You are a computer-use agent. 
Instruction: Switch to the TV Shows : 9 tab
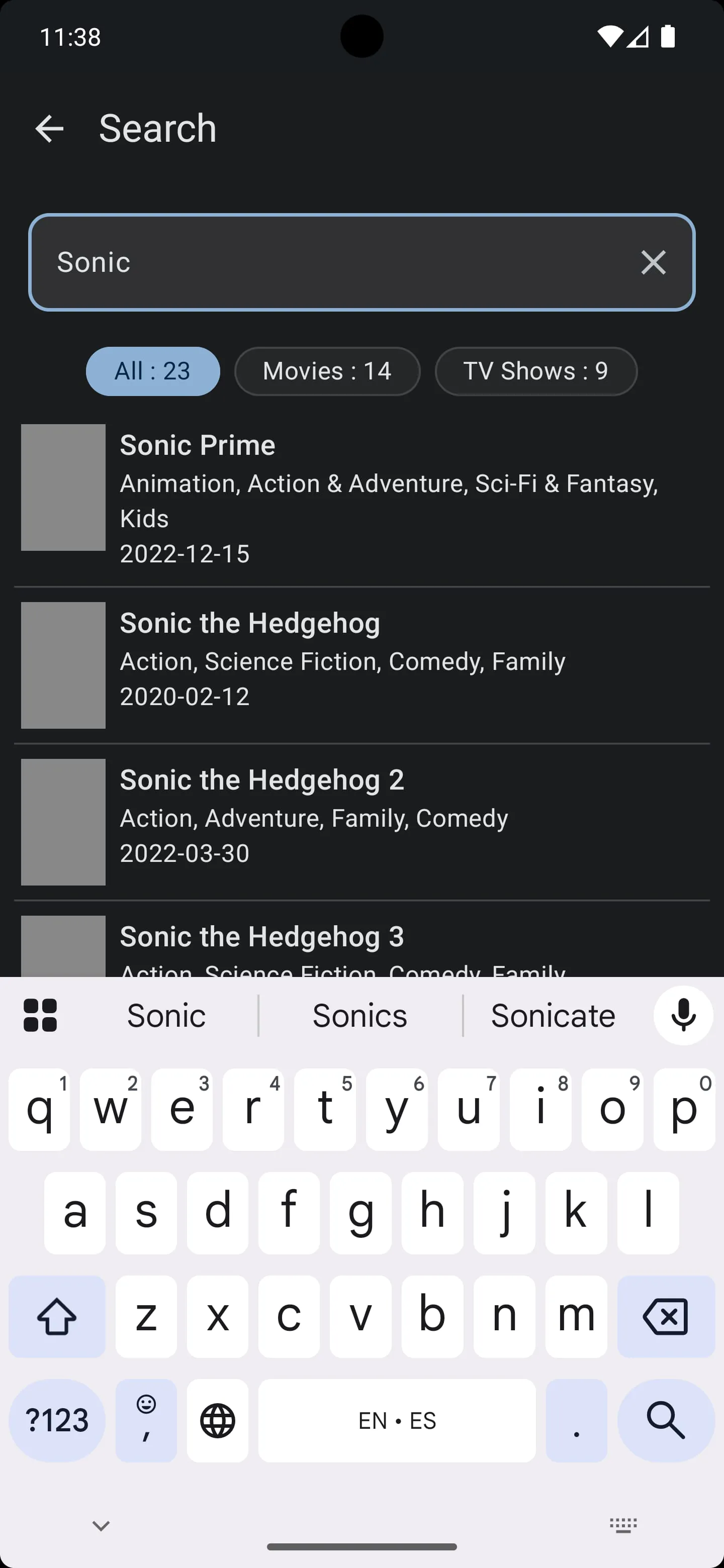pos(535,371)
